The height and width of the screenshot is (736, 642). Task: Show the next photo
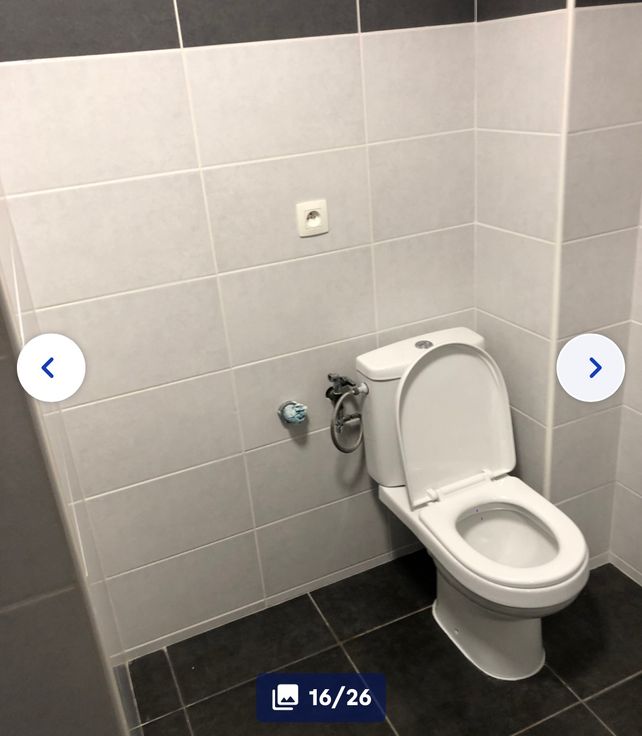[x=591, y=368]
